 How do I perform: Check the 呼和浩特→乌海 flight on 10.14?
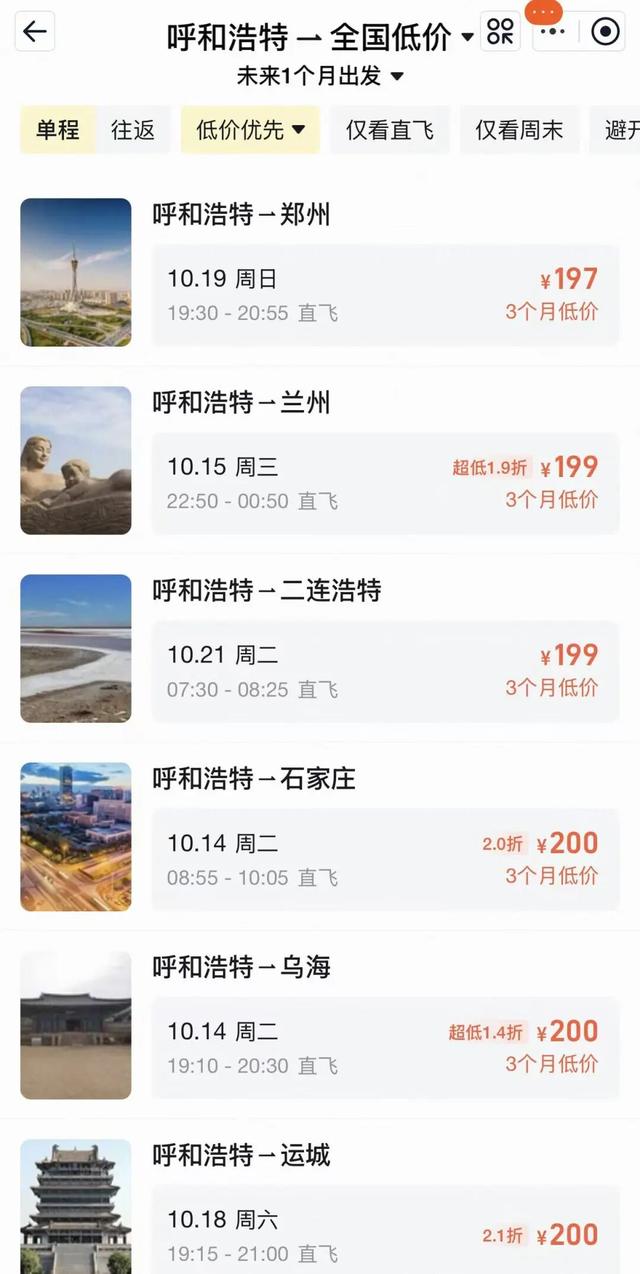pyautogui.click(x=385, y=1047)
